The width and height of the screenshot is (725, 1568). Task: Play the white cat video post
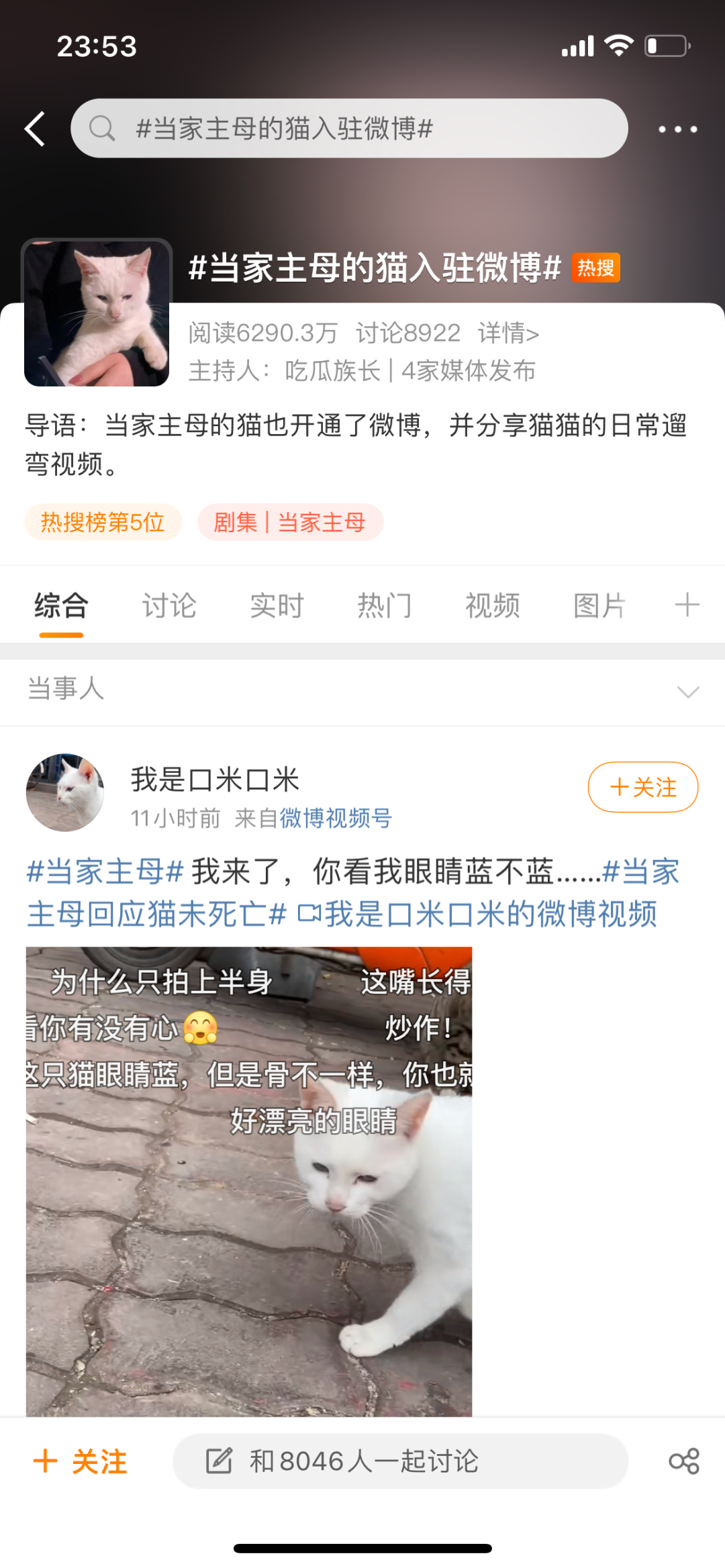(x=248, y=1181)
